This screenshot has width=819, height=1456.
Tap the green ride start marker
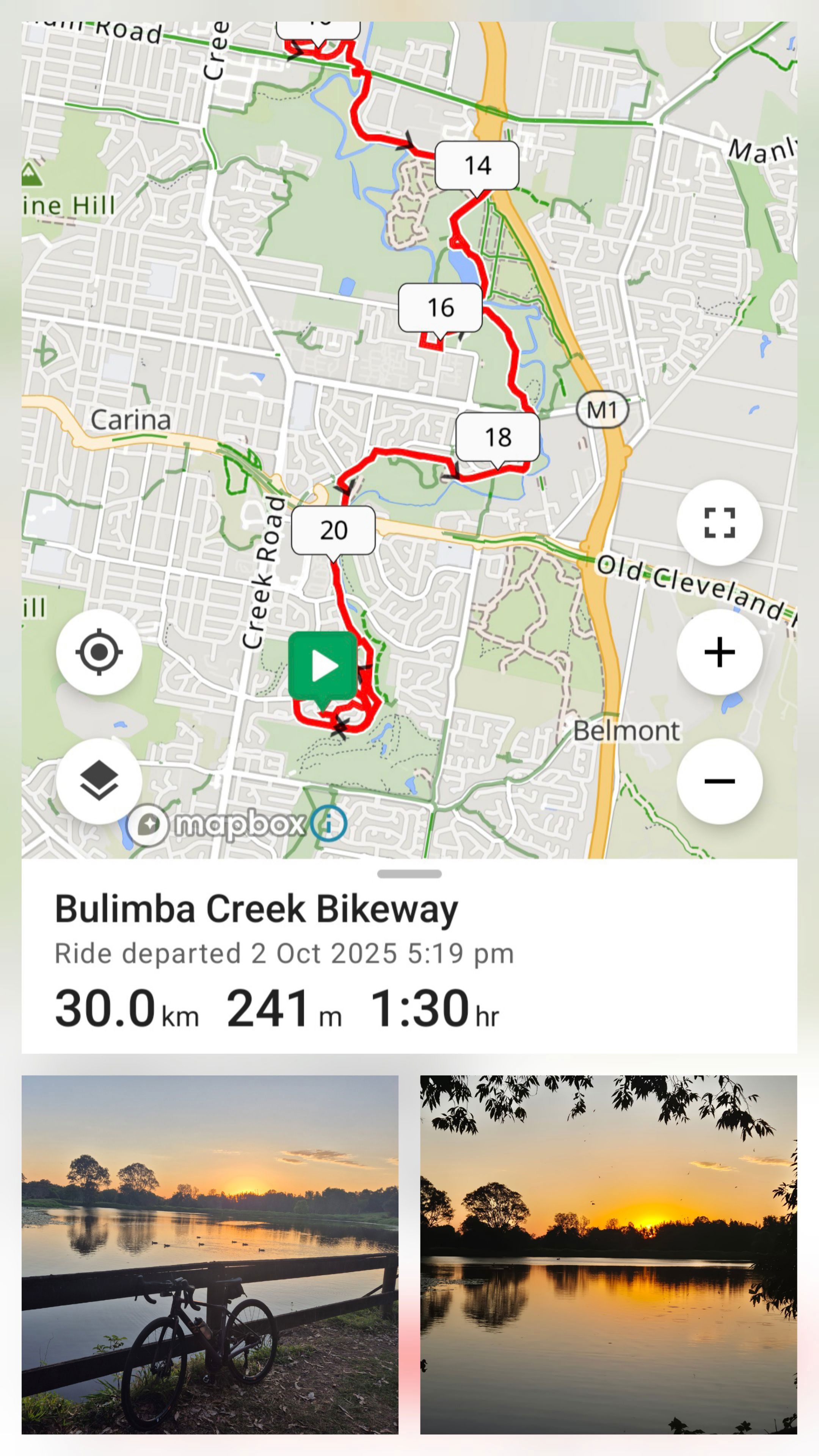[323, 666]
